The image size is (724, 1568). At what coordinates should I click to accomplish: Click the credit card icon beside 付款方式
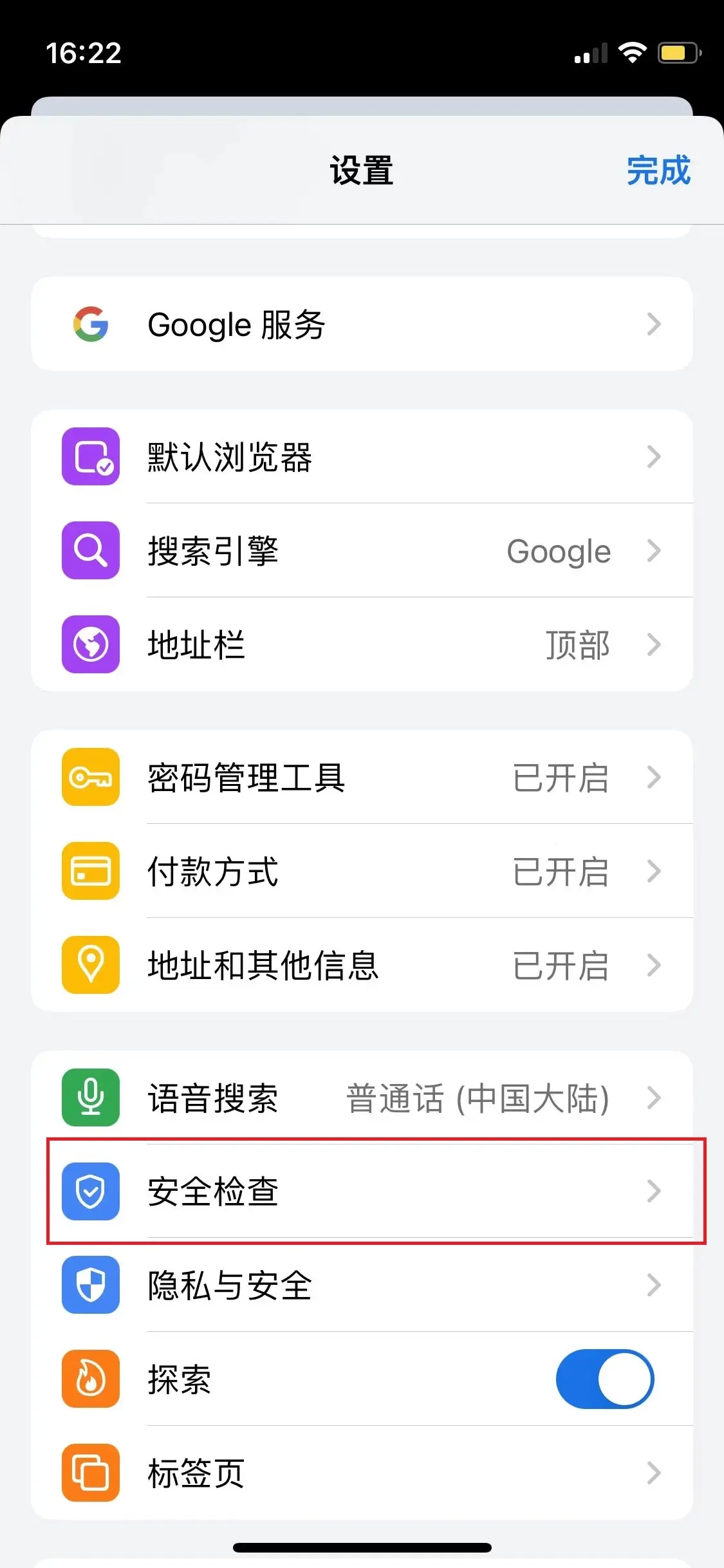90,870
